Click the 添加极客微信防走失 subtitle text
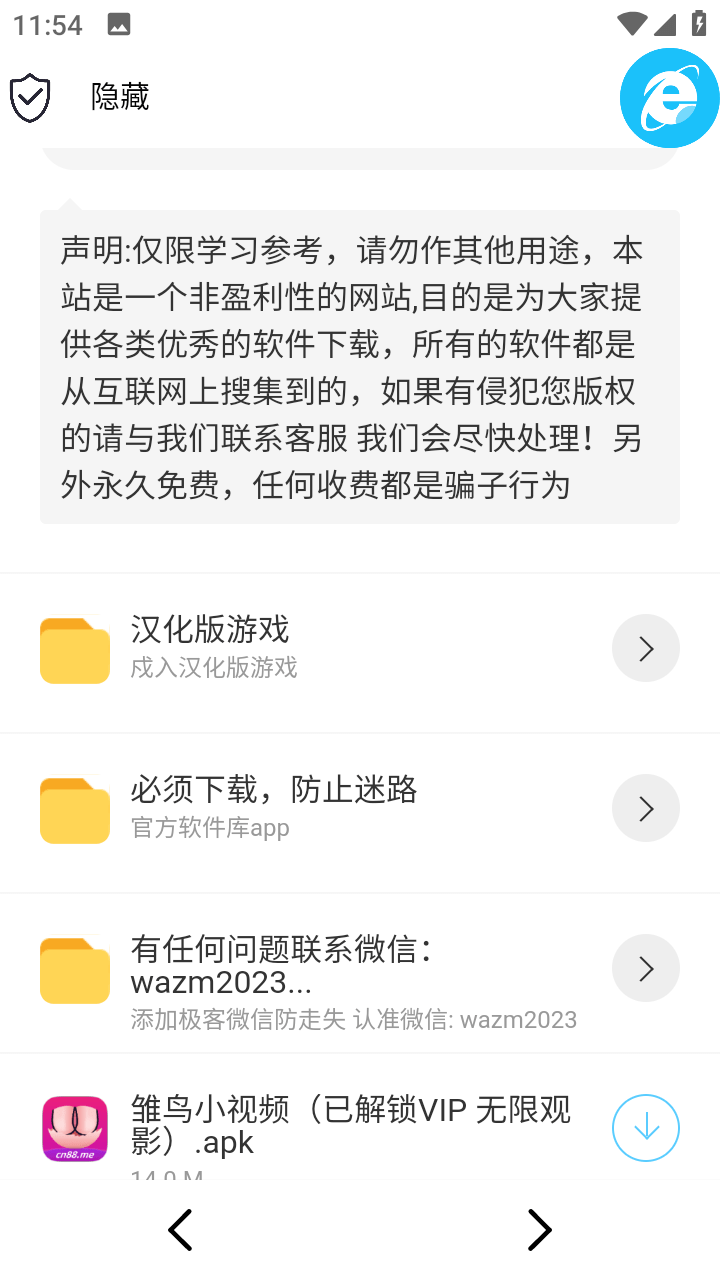This screenshot has height=1280, width=720. 352,1019
